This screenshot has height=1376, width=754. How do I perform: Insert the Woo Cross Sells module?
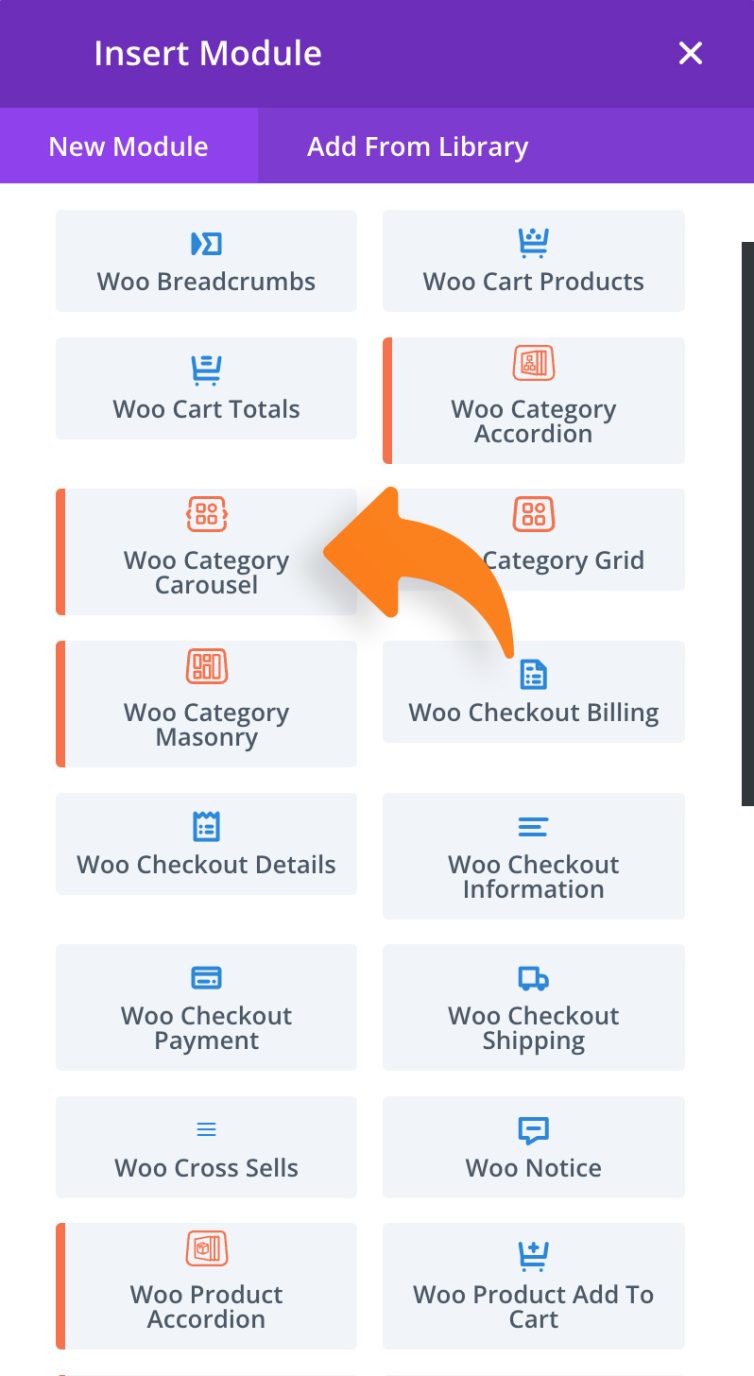point(206,1147)
